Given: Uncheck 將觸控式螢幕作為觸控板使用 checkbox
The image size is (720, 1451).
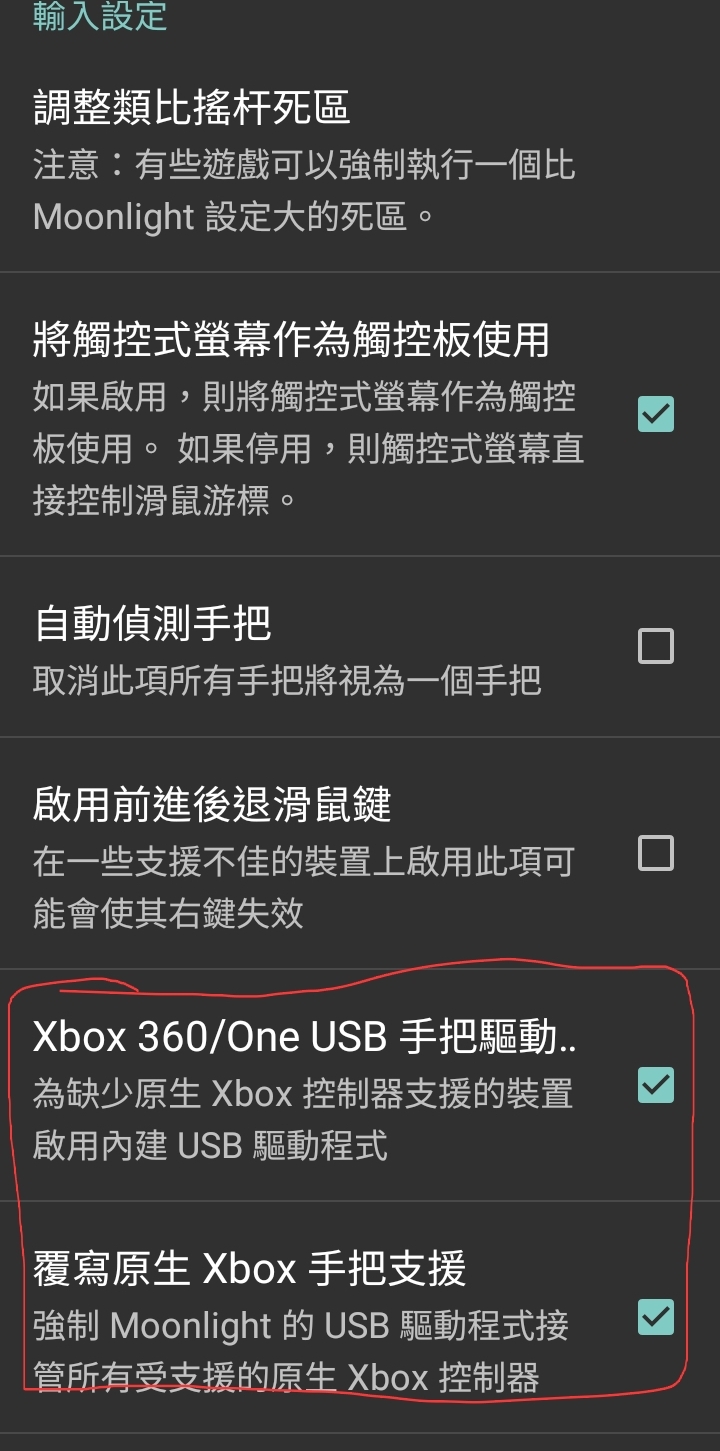Looking at the screenshot, I should [x=656, y=414].
